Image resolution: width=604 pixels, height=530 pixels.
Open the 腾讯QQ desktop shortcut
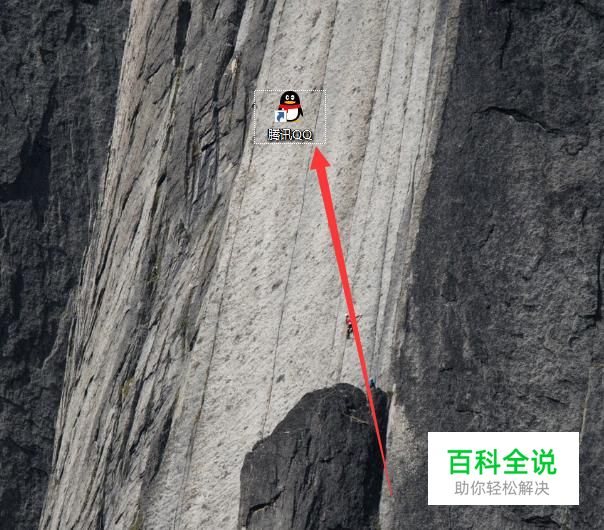click(289, 109)
